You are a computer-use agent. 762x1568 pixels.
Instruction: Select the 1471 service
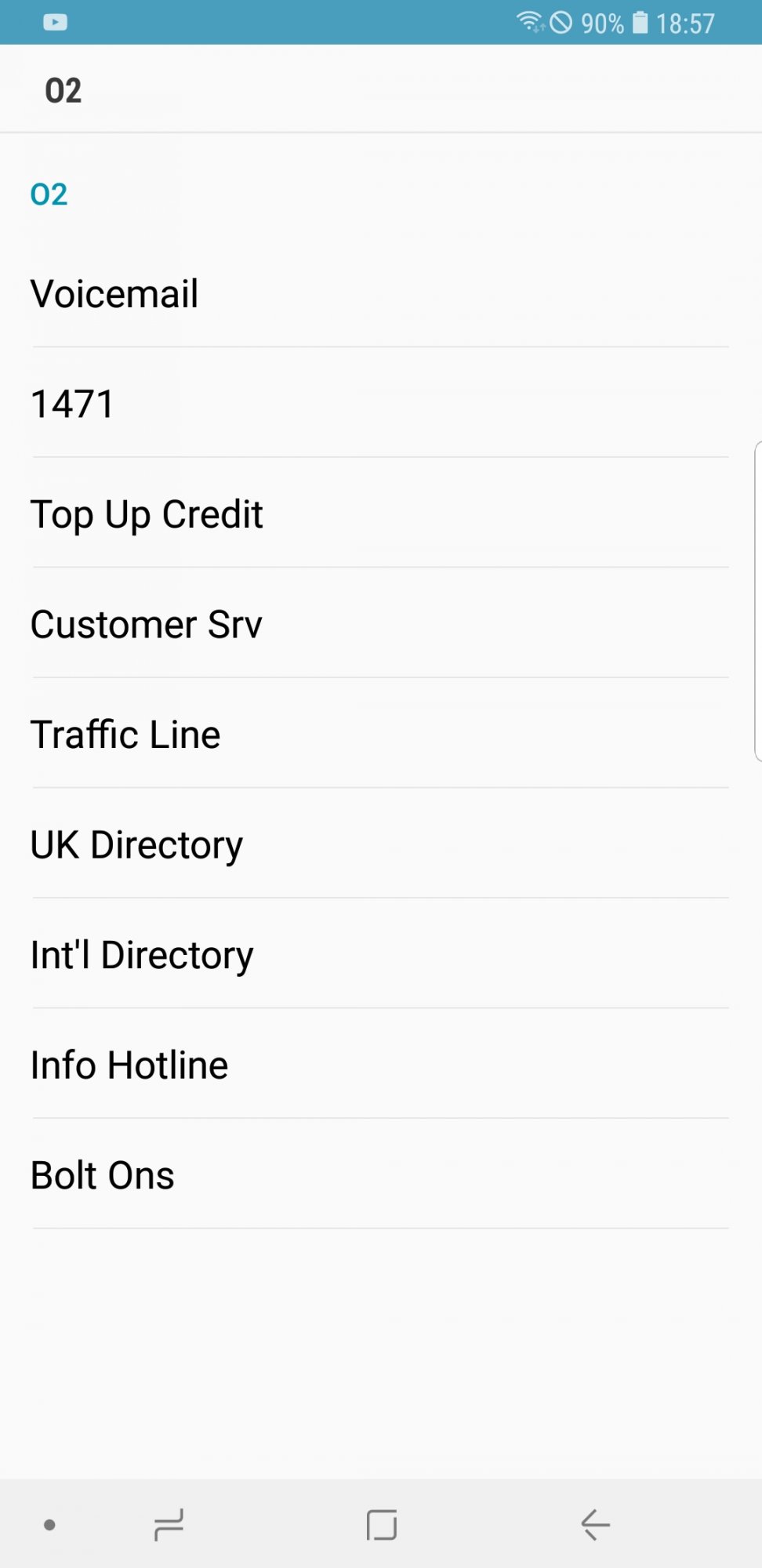tap(381, 403)
